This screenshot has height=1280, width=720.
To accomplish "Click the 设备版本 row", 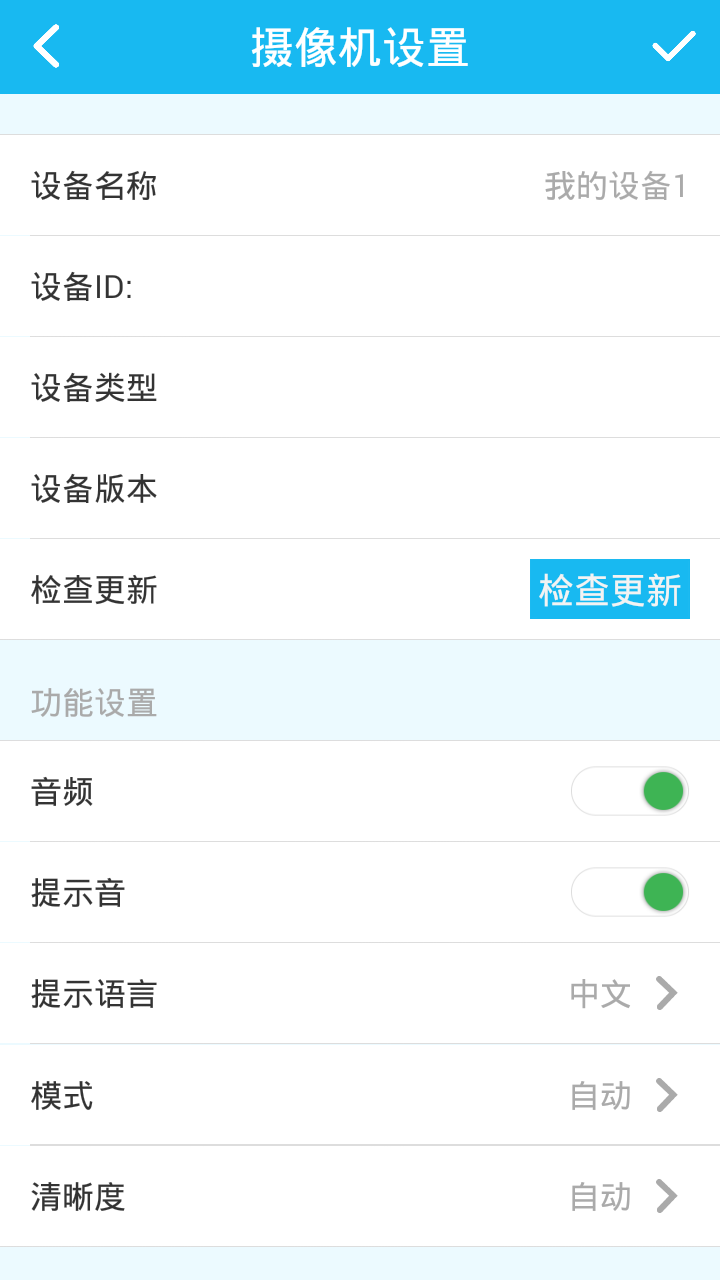I will [x=360, y=488].
